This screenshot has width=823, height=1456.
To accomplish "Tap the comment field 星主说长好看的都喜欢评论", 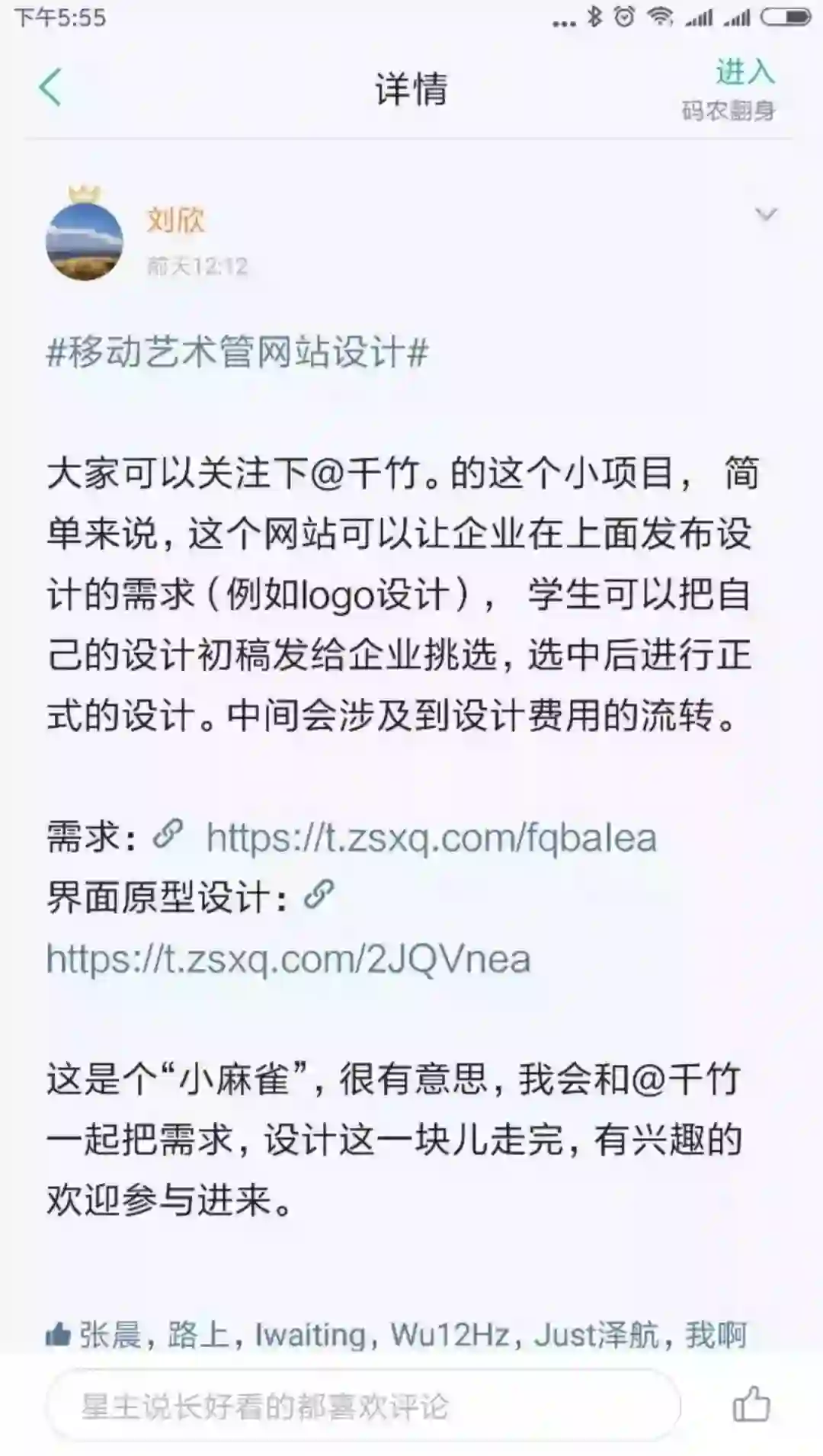I will pos(362,1406).
